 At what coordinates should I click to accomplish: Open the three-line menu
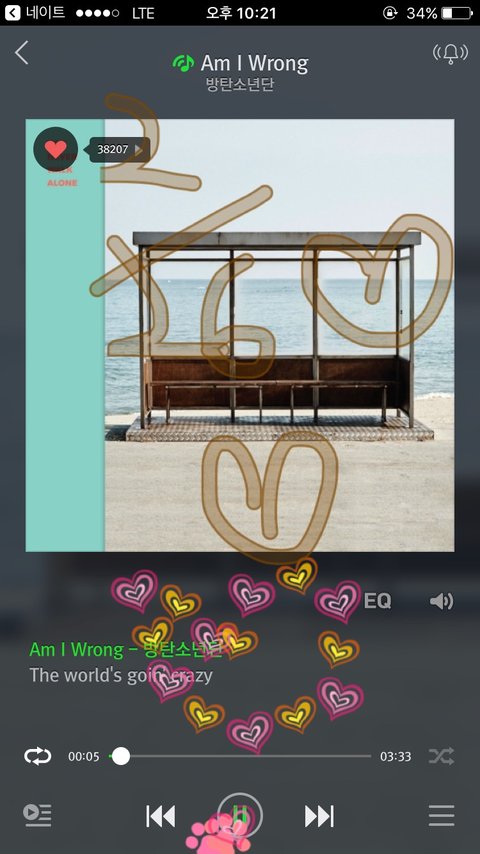(x=441, y=815)
